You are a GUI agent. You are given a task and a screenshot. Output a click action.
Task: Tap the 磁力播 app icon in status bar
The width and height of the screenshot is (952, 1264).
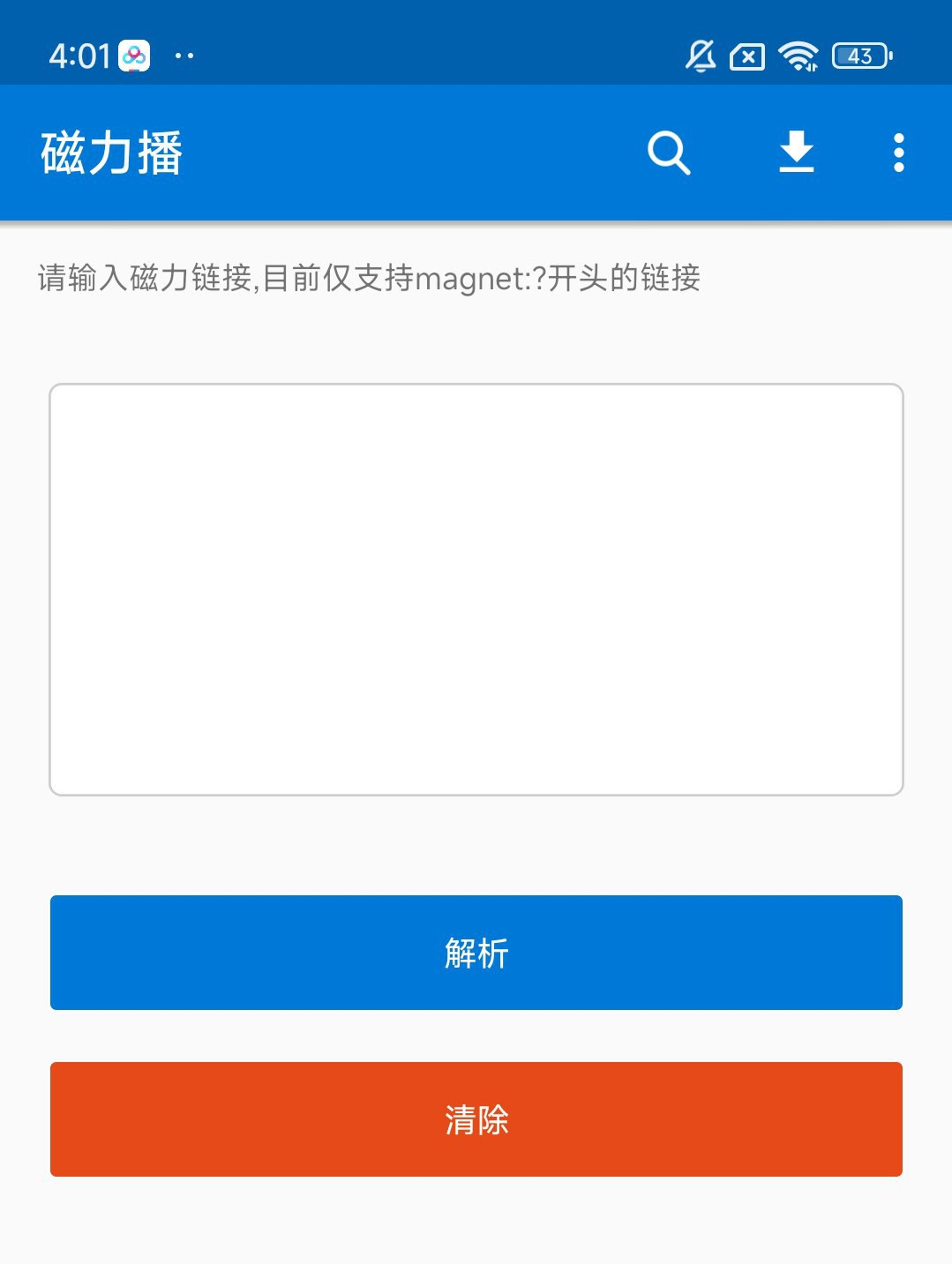tap(134, 54)
